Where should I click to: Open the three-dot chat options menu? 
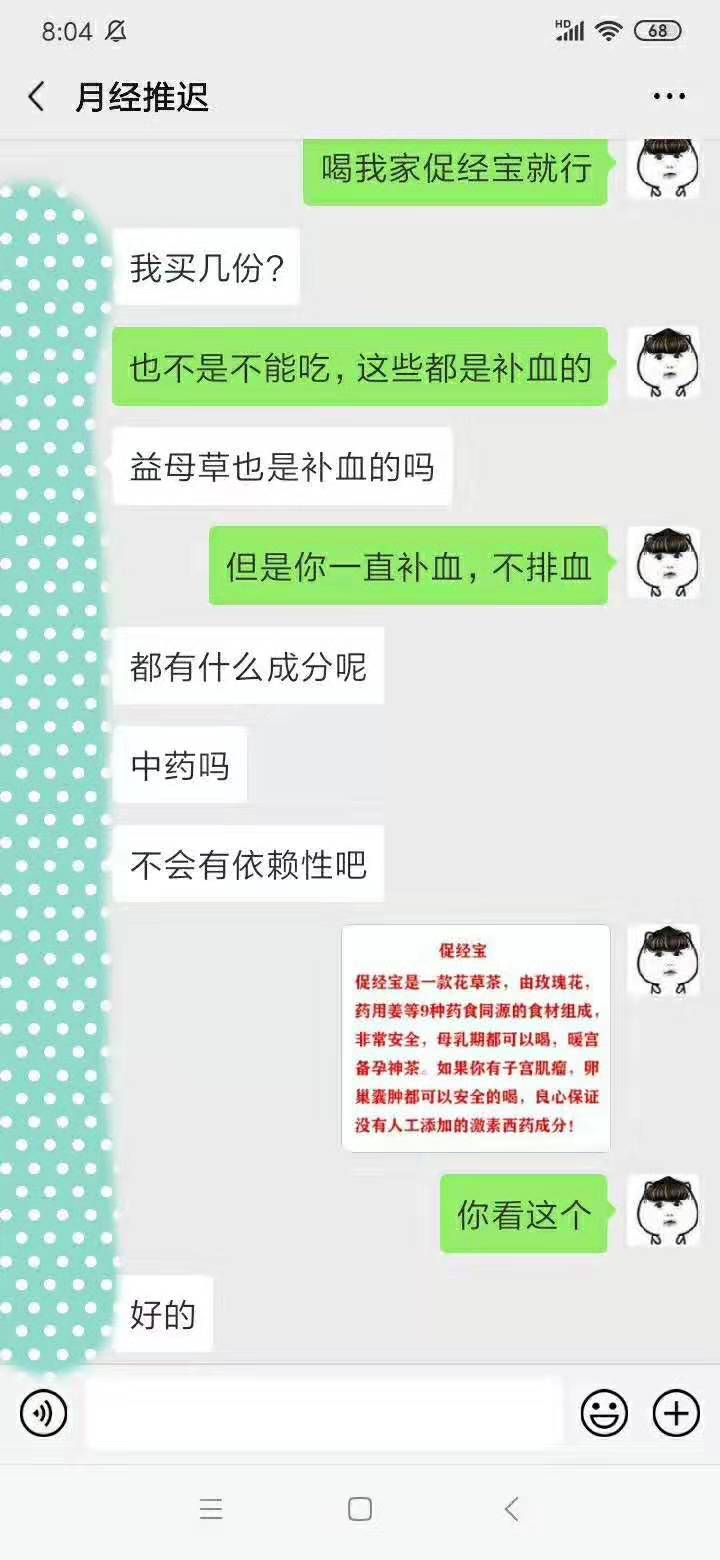[669, 97]
